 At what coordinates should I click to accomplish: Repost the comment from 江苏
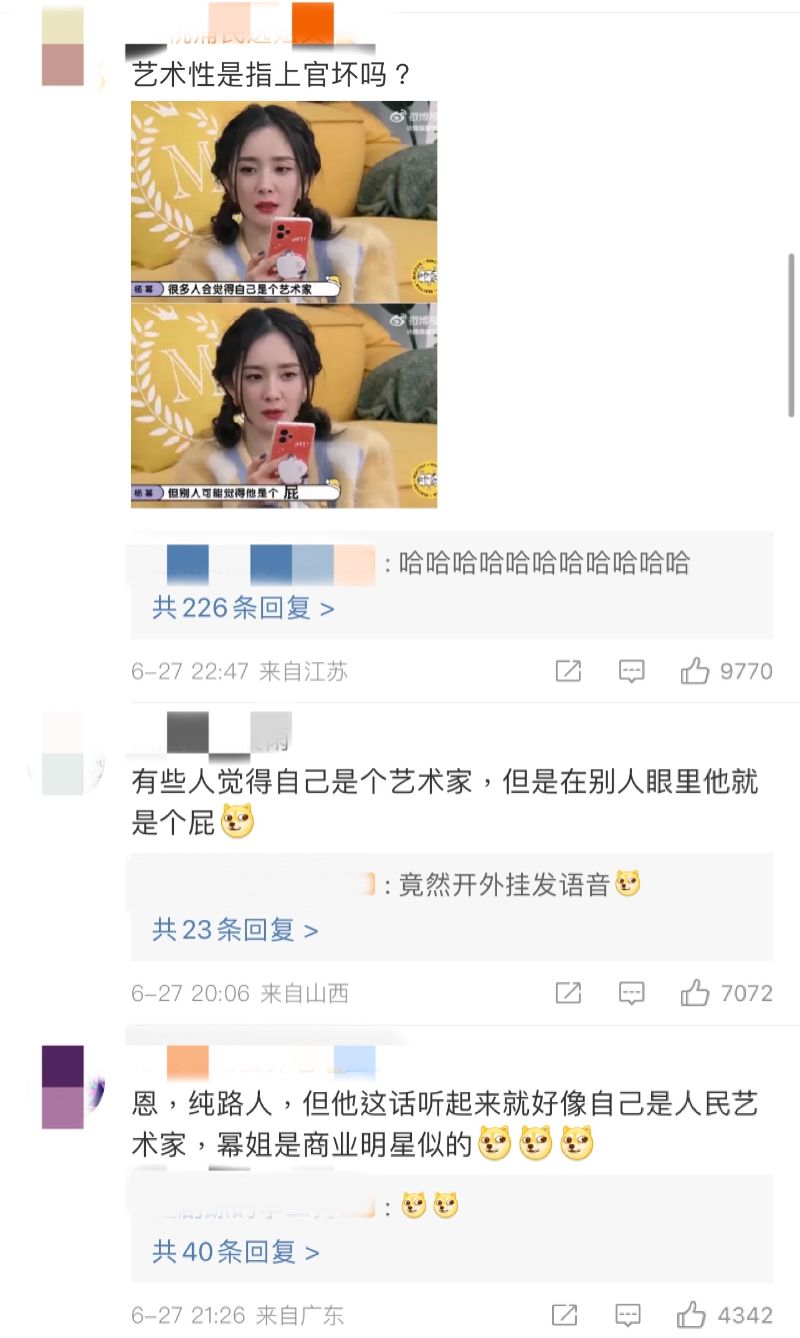pos(568,672)
